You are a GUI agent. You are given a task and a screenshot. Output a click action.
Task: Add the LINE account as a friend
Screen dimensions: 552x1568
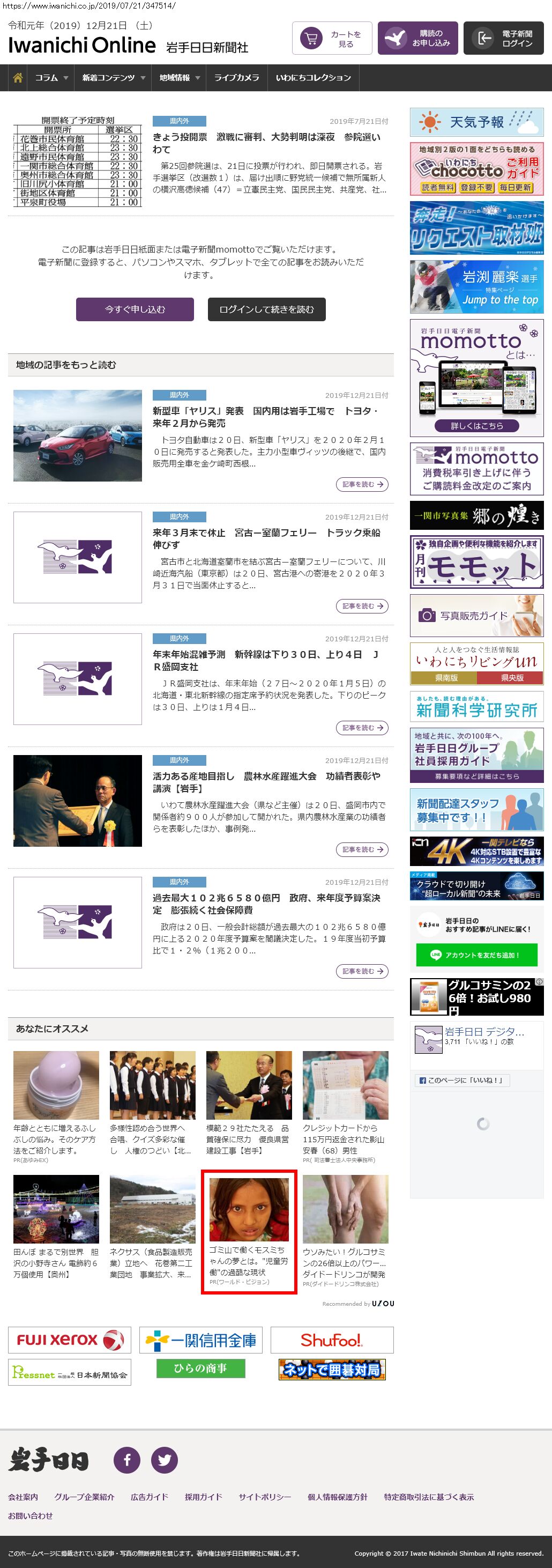click(476, 955)
